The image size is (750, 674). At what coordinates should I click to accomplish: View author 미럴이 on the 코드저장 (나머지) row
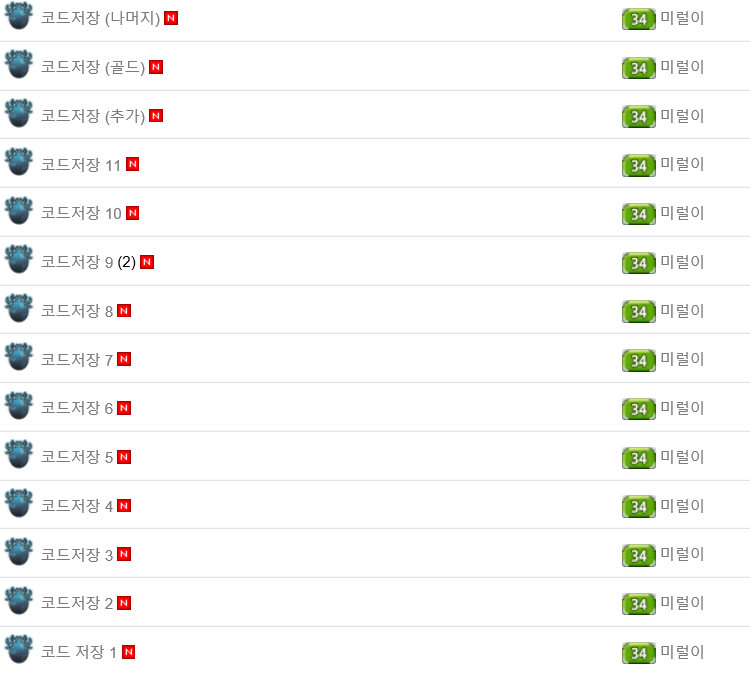pyautogui.click(x=681, y=18)
